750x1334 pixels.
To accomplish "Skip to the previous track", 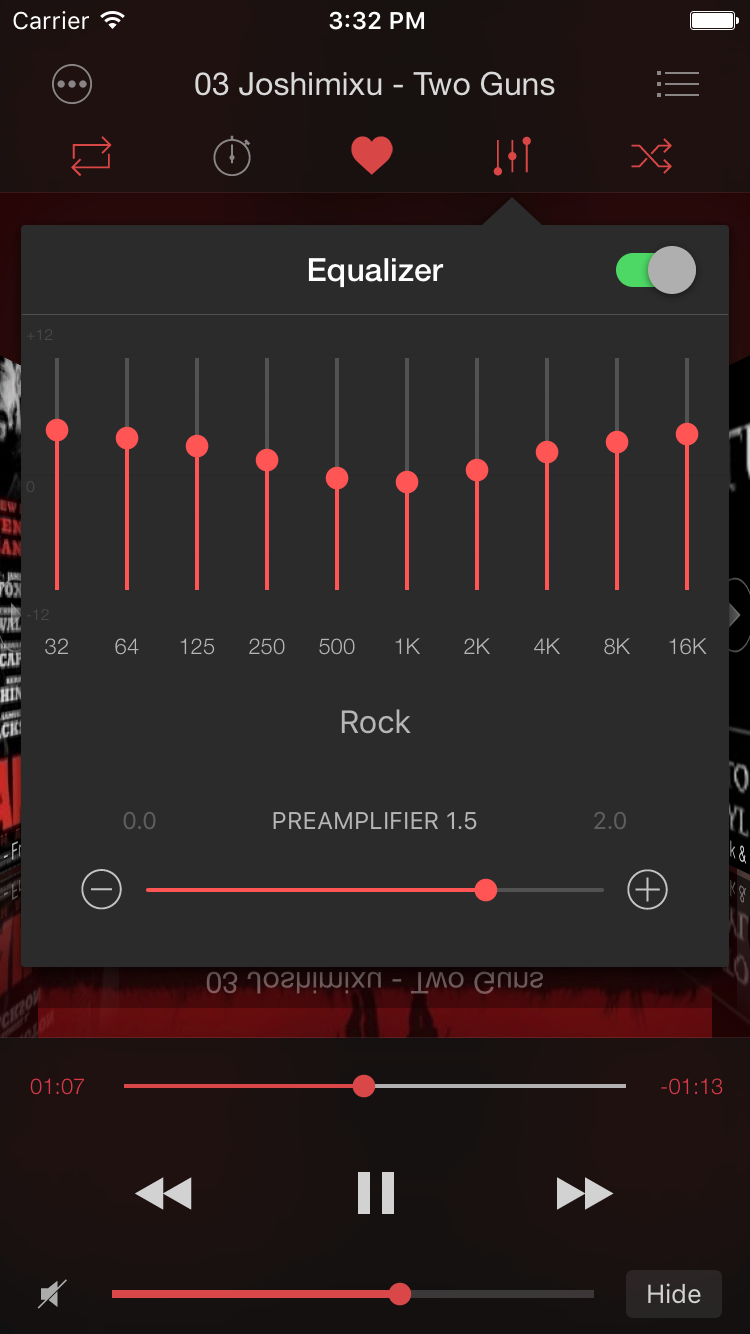I will [163, 1193].
